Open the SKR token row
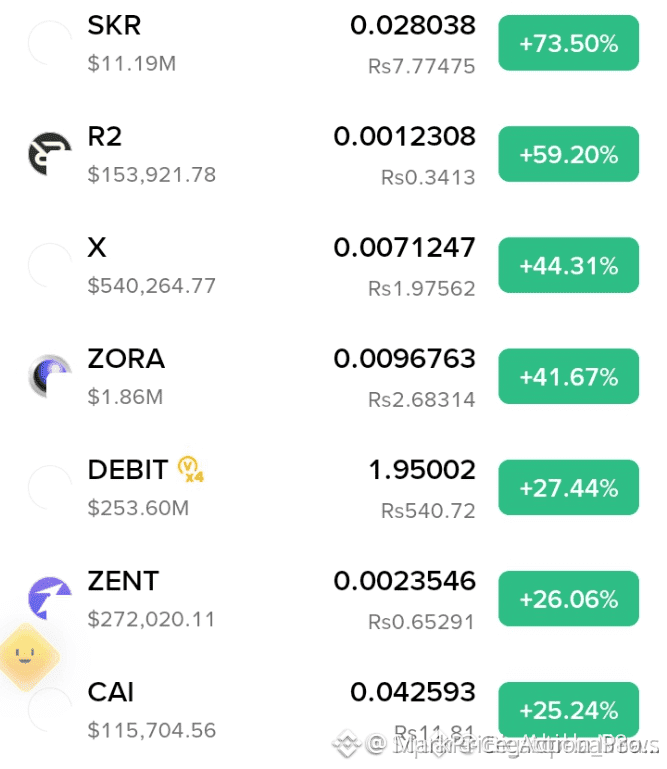667x769 pixels. [x=334, y=43]
